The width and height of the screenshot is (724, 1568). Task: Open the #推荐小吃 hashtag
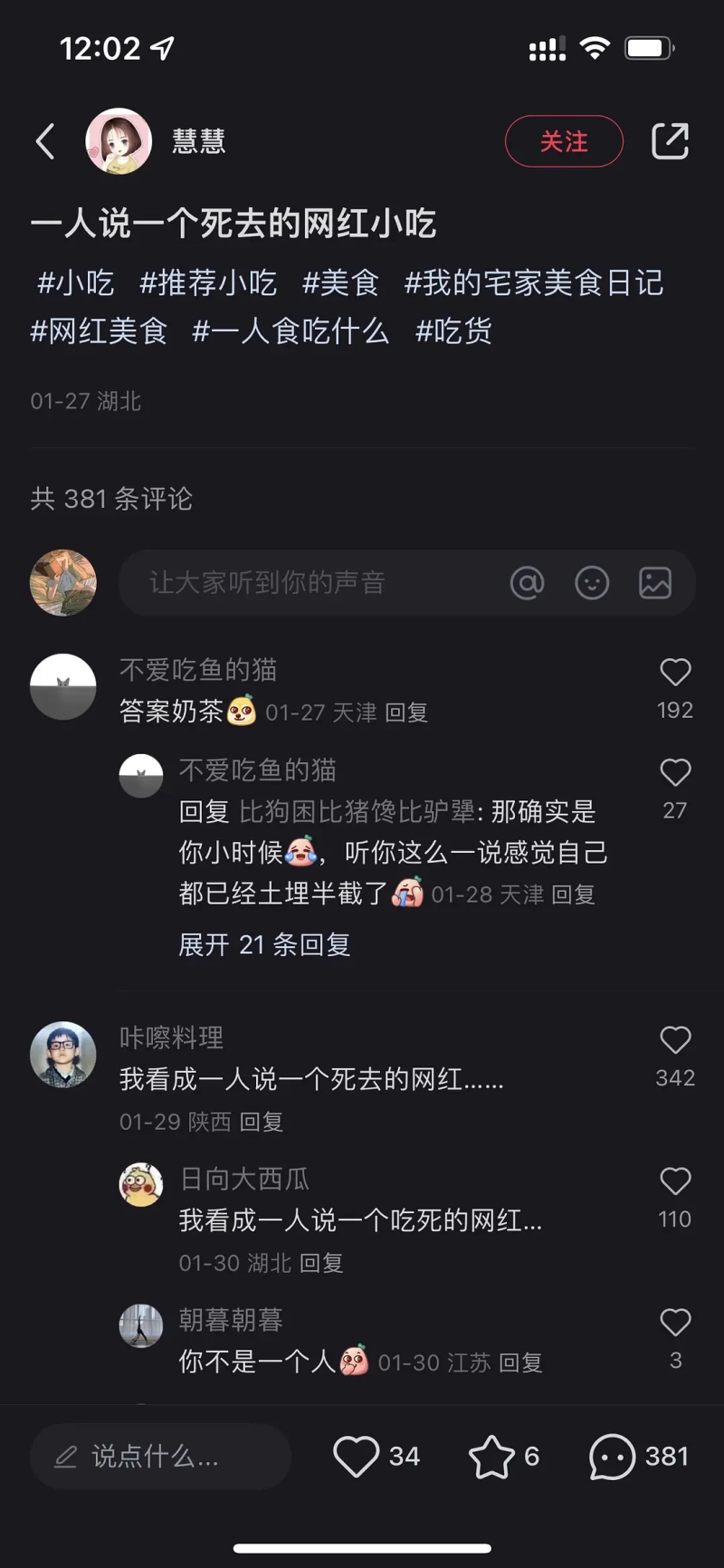(208, 282)
